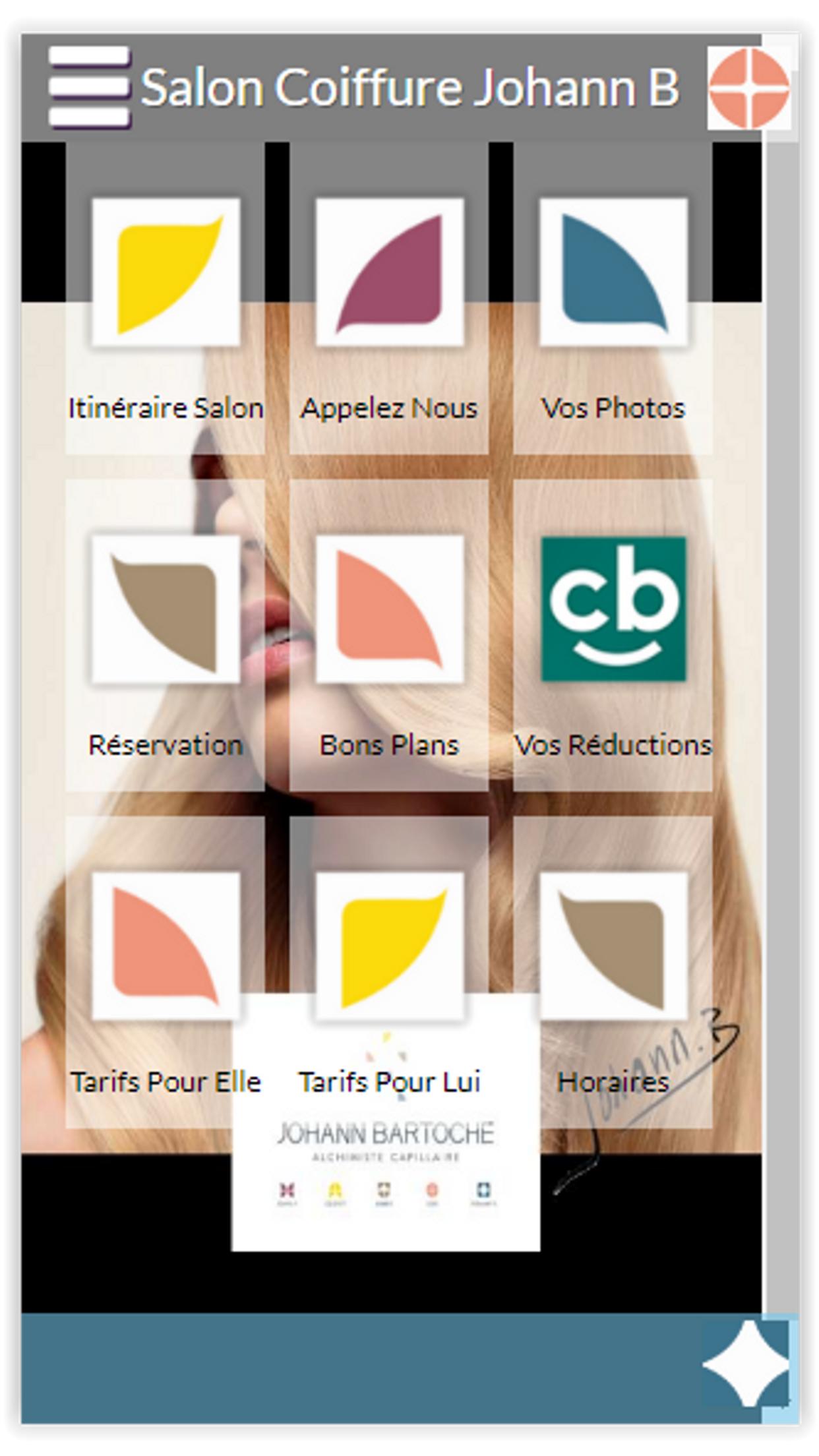Click the 'Appelez Nous' text
This screenshot has width=819, height=1456.
(389, 408)
